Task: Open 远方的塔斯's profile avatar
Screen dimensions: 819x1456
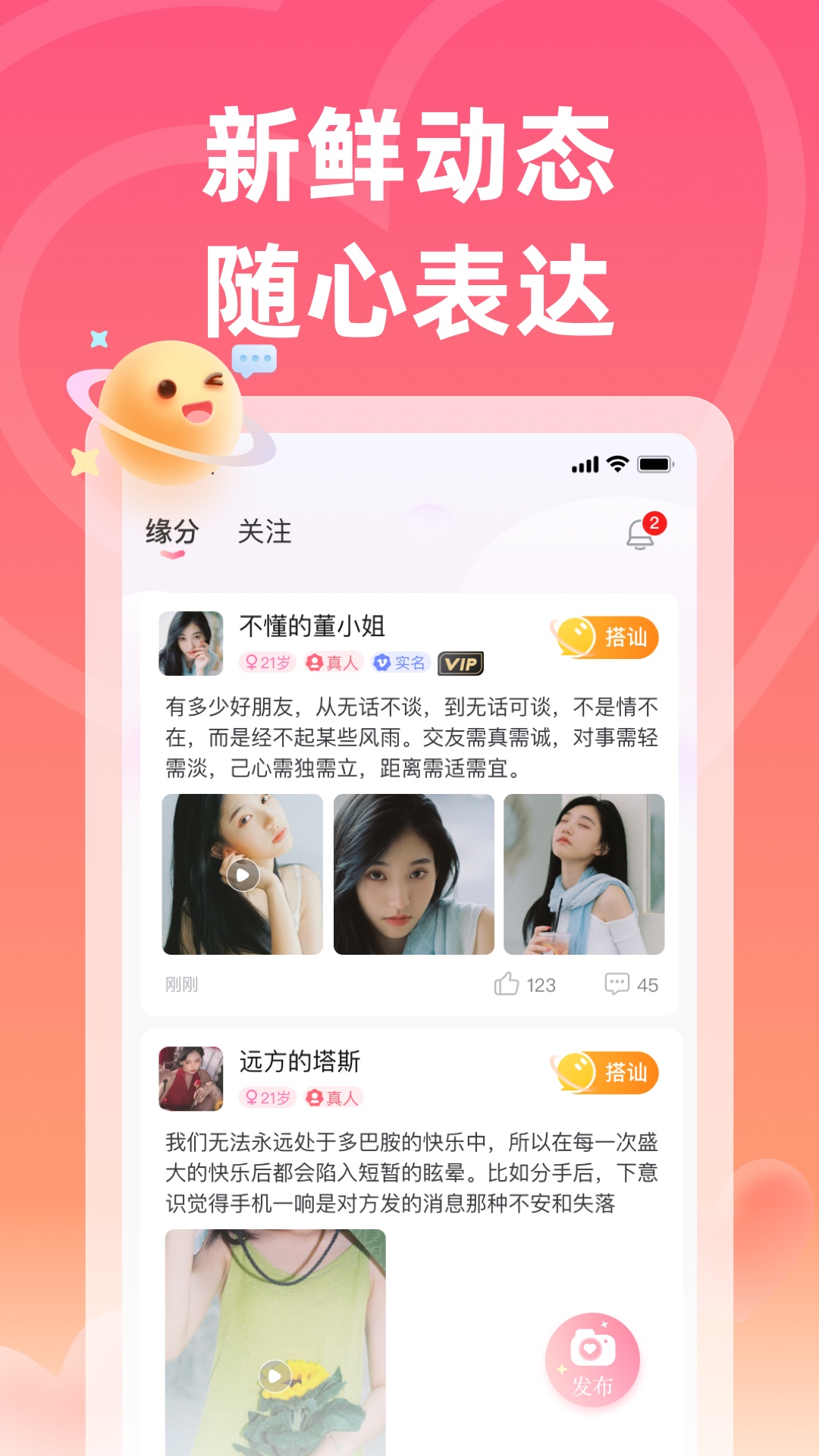Action: coord(190,1075)
